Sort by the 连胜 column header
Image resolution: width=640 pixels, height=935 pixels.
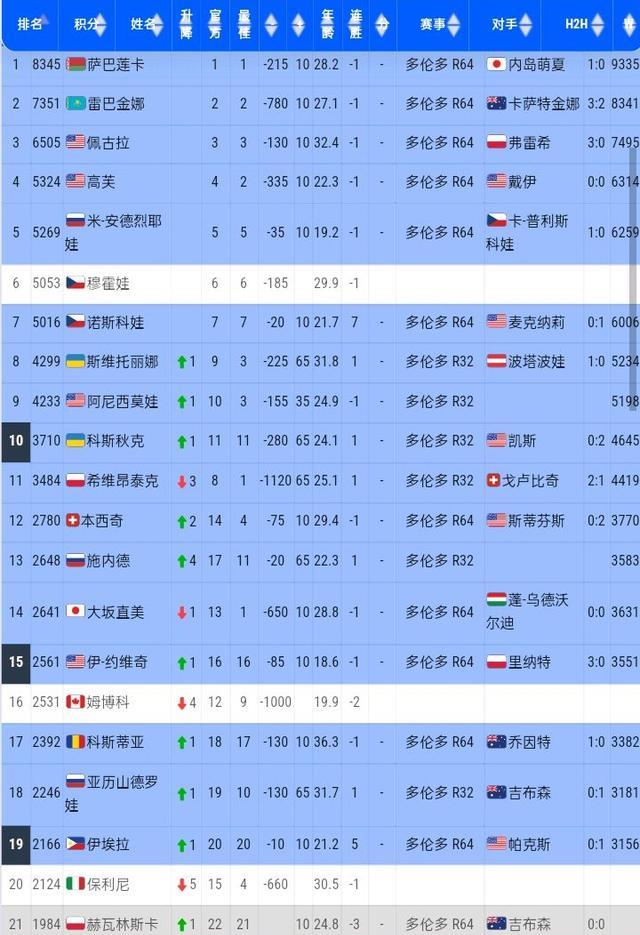click(x=355, y=24)
